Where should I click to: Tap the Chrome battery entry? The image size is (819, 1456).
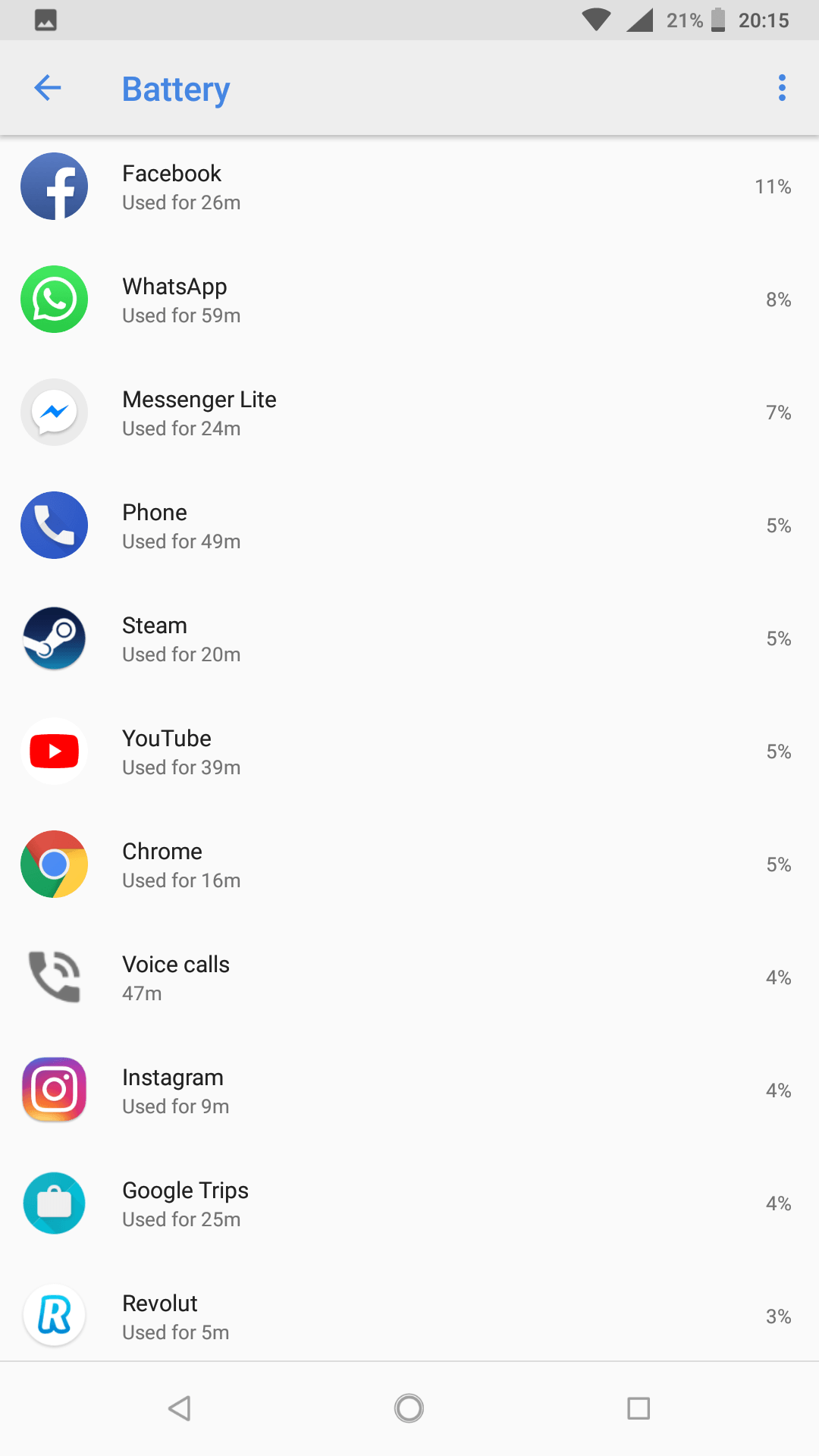[409, 864]
